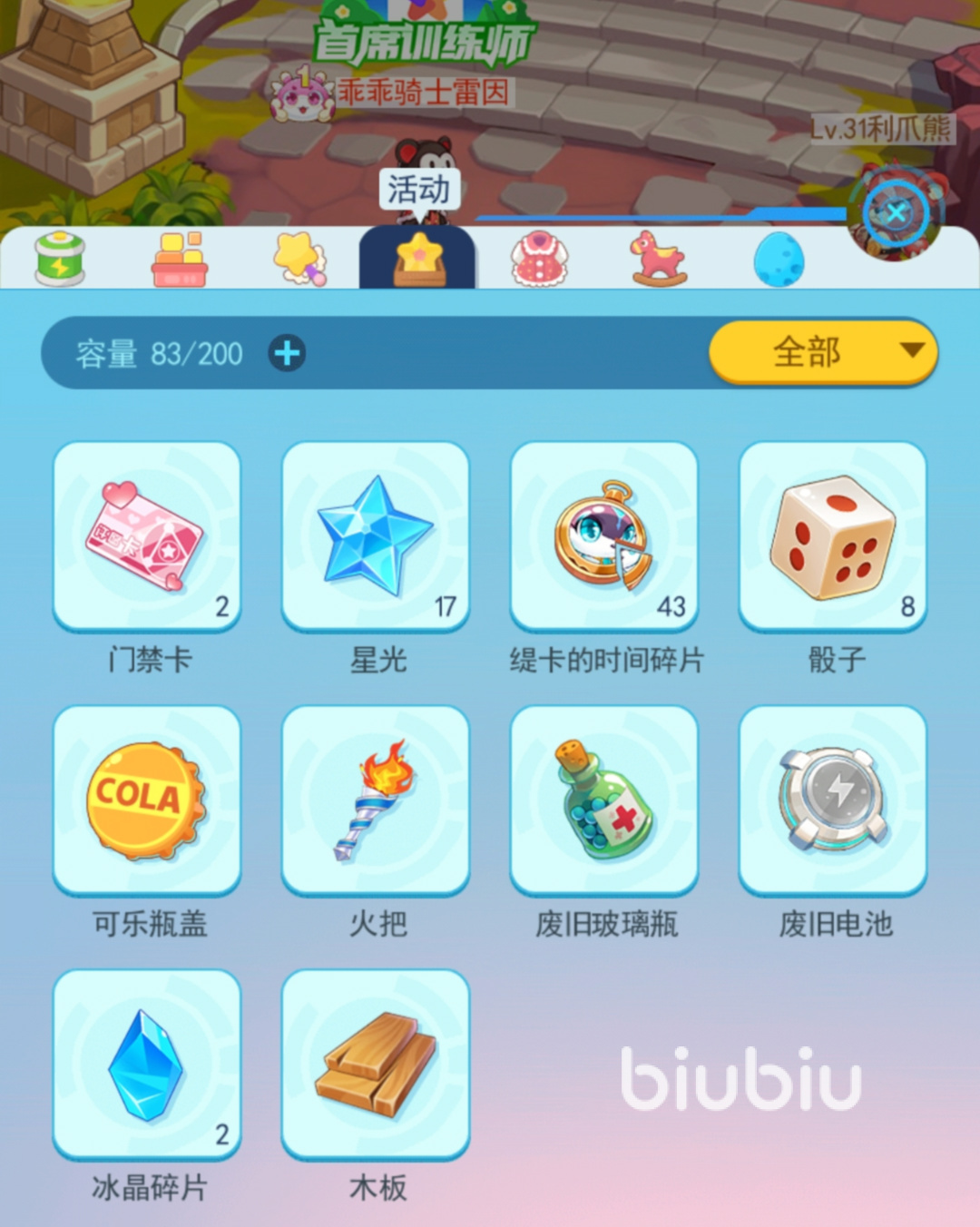Select the 废旧玻璃瓶 item
Image resolution: width=980 pixels, height=1227 pixels.
(x=604, y=800)
